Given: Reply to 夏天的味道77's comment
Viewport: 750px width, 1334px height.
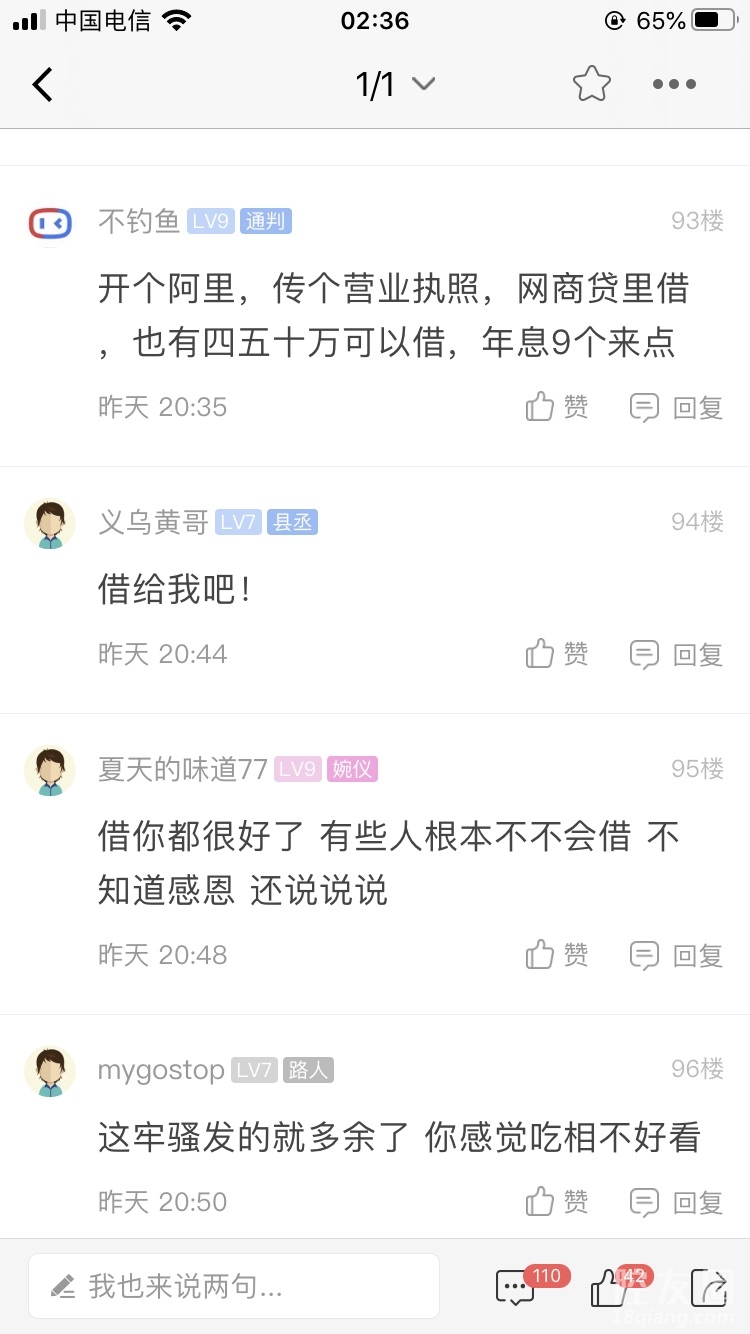Looking at the screenshot, I should click(676, 955).
